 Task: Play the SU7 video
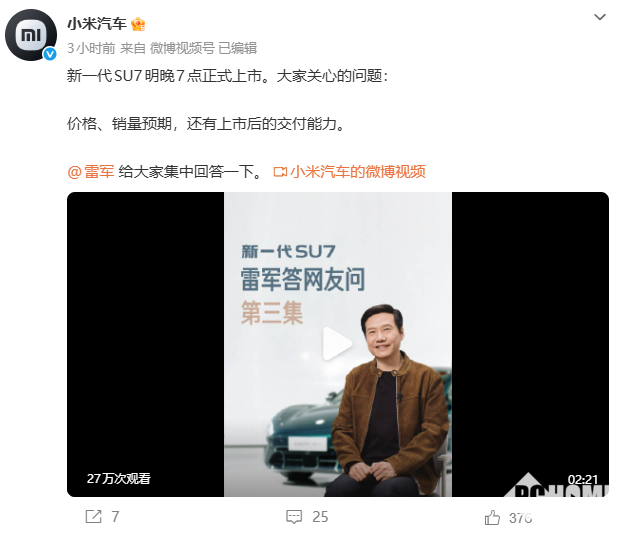[x=337, y=344]
